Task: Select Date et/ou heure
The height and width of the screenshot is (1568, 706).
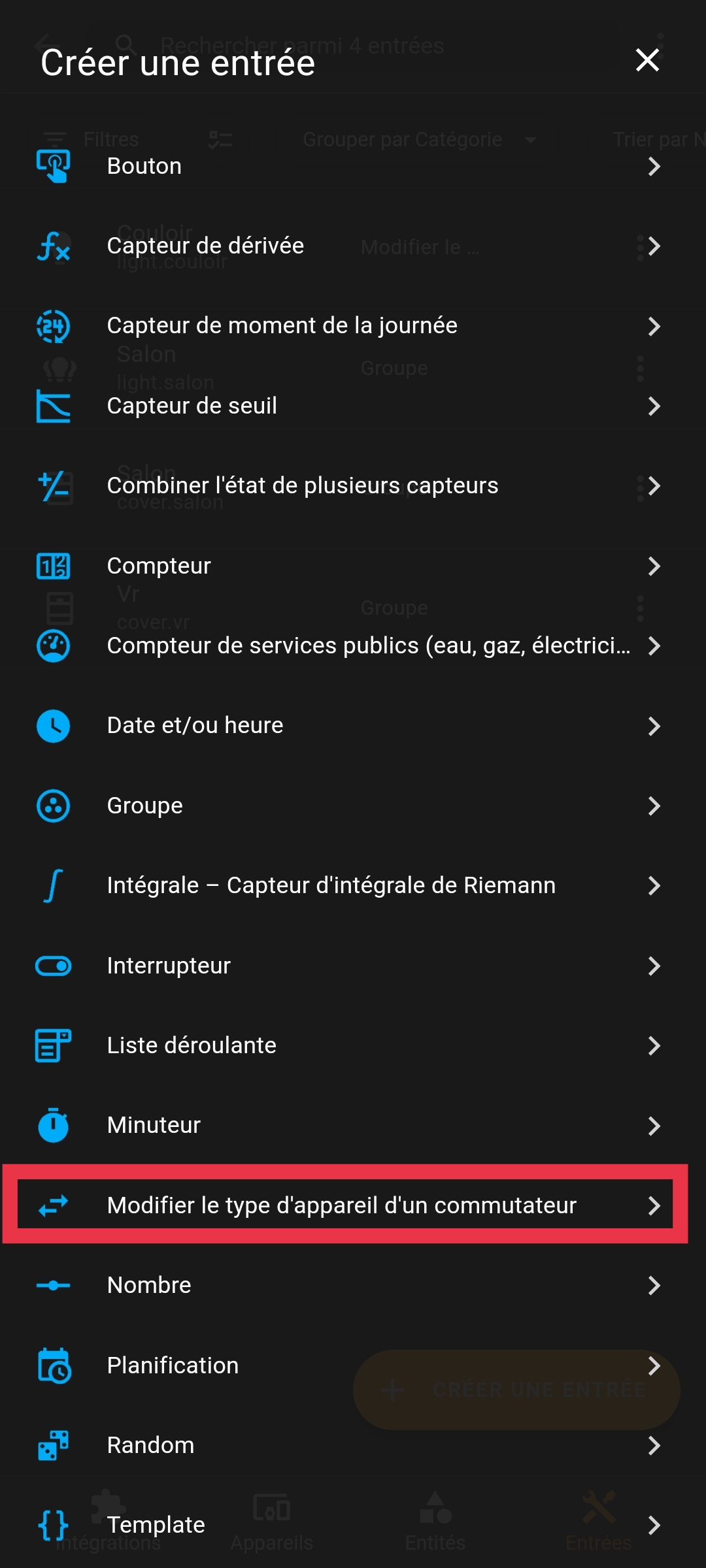Action: coord(353,726)
